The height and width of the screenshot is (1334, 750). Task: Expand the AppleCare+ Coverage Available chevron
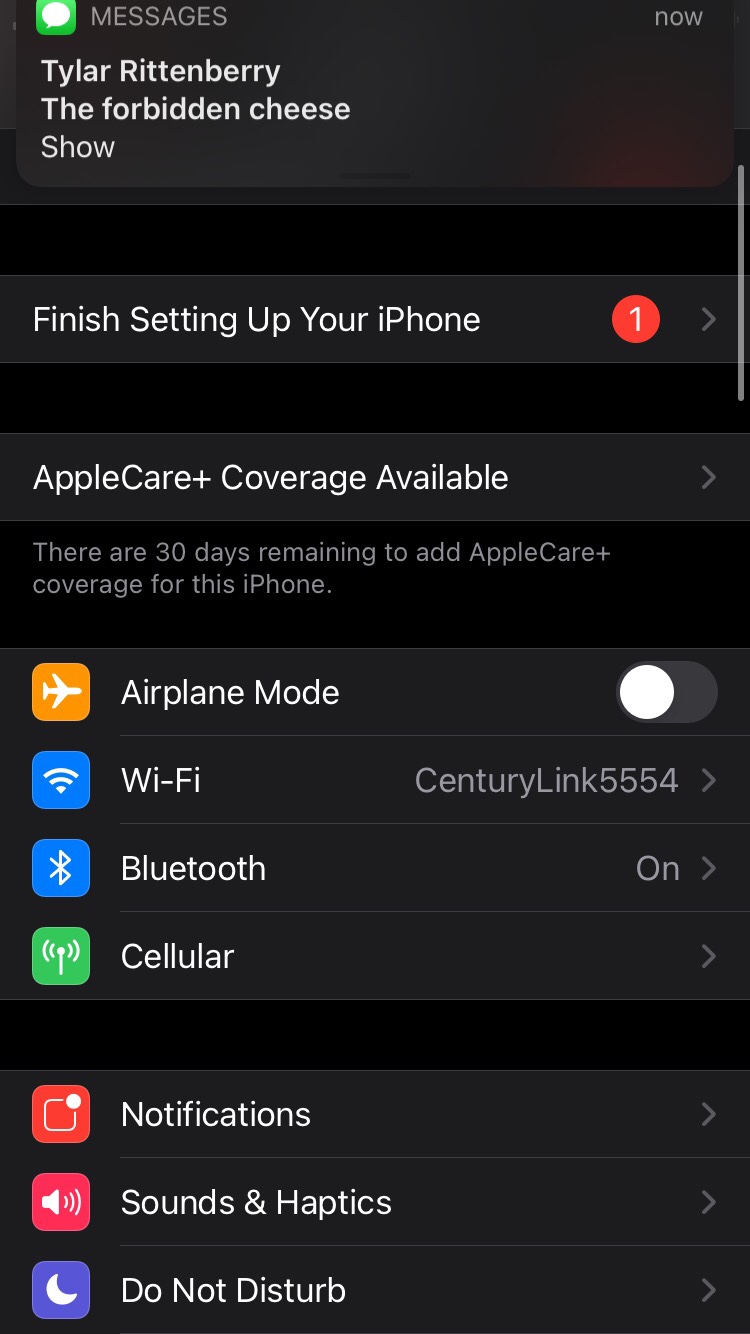[x=708, y=477]
